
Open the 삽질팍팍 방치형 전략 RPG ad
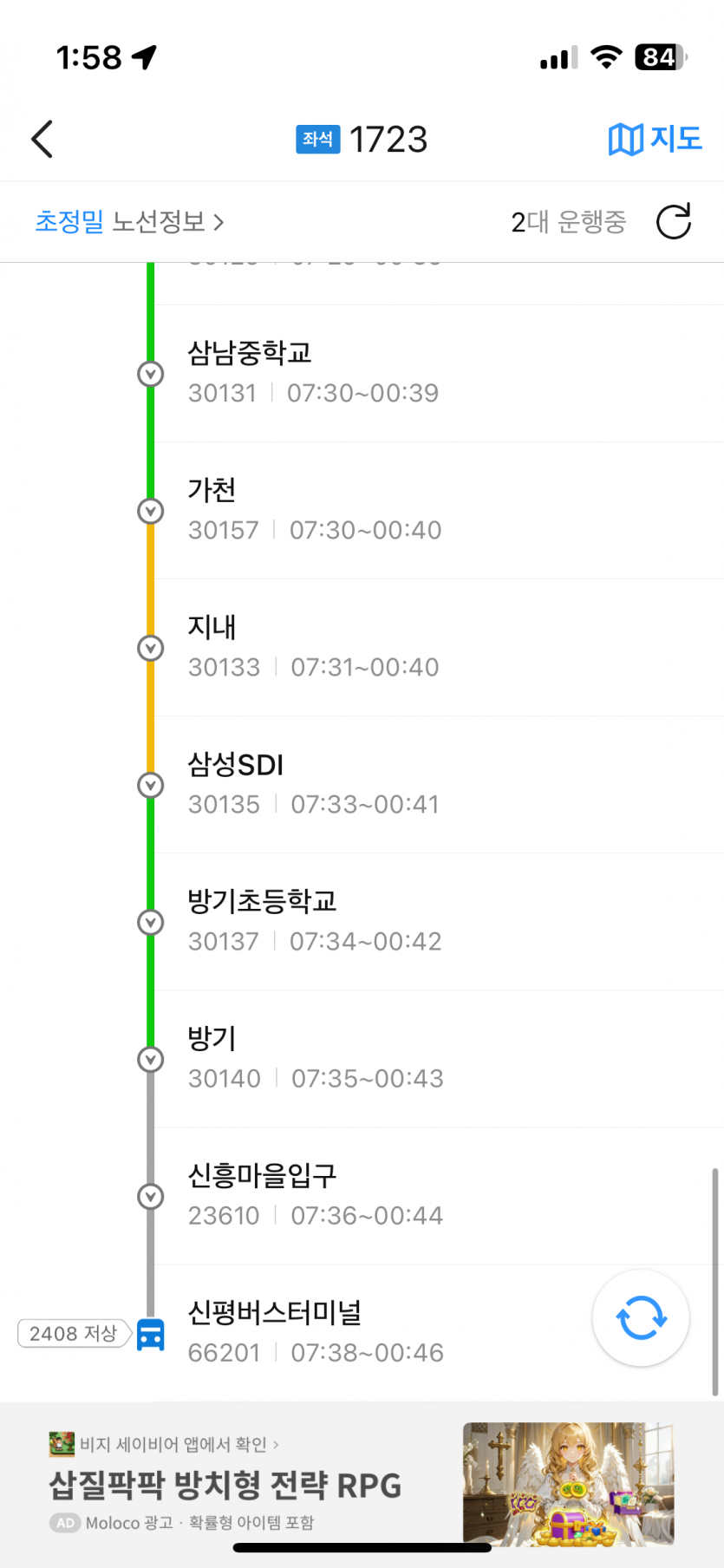(x=362, y=1484)
